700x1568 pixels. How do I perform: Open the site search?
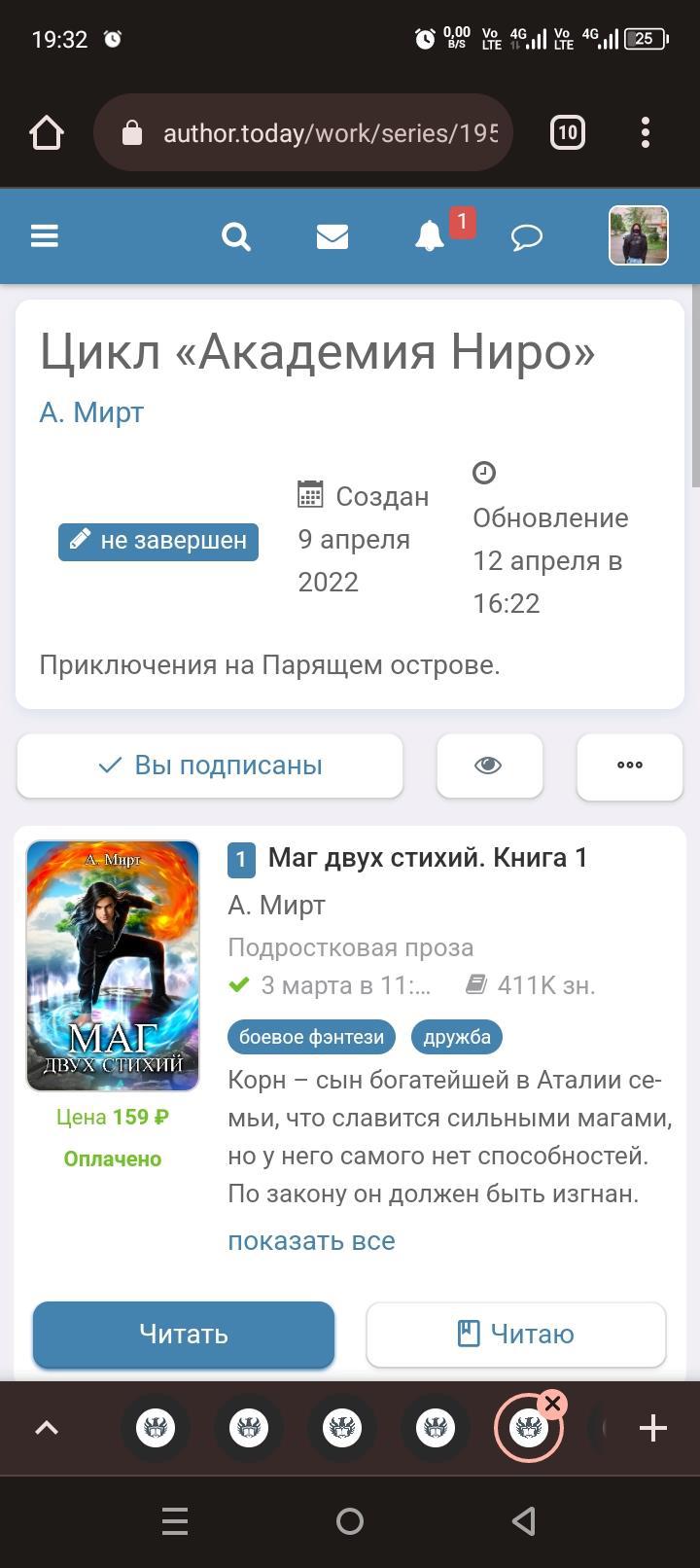point(236,236)
